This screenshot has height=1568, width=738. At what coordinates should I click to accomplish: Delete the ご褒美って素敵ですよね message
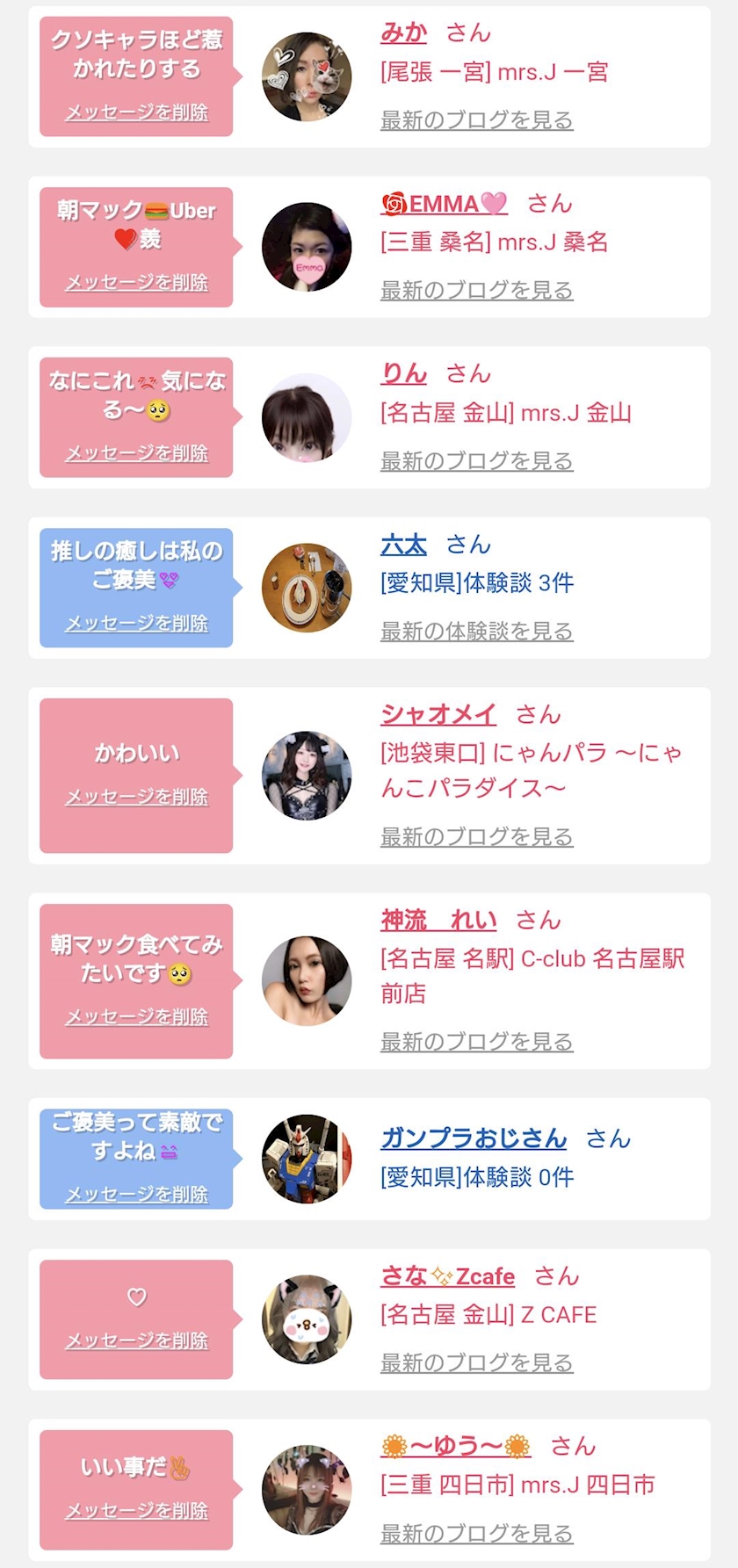point(136,1195)
